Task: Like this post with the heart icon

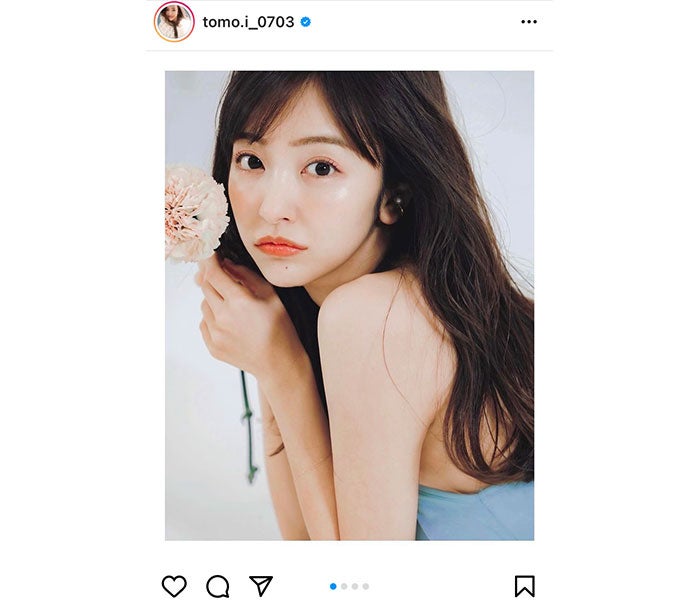Action: point(174,586)
